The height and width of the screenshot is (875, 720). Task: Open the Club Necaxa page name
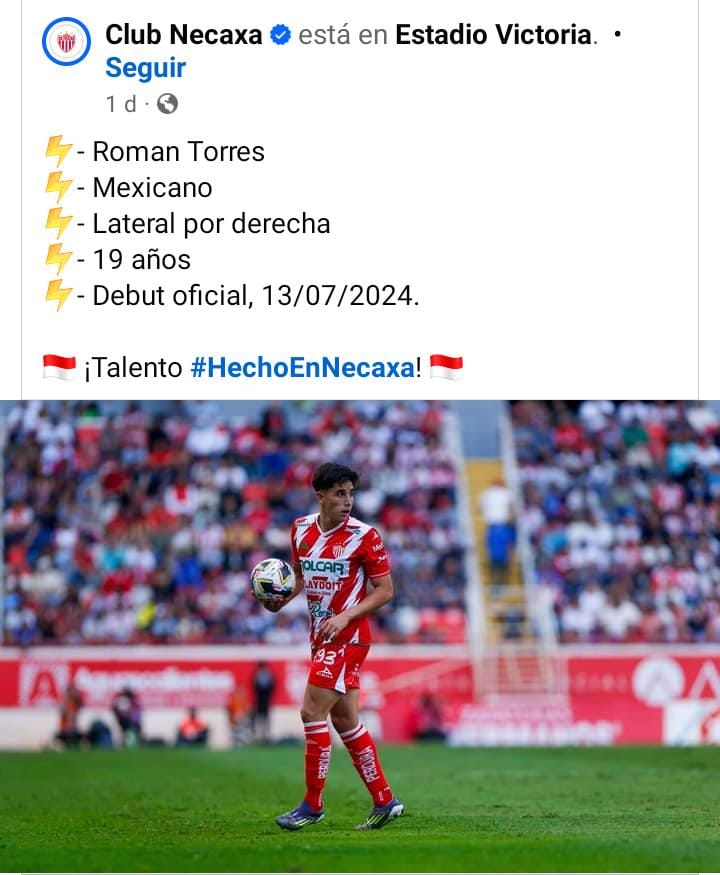point(183,35)
